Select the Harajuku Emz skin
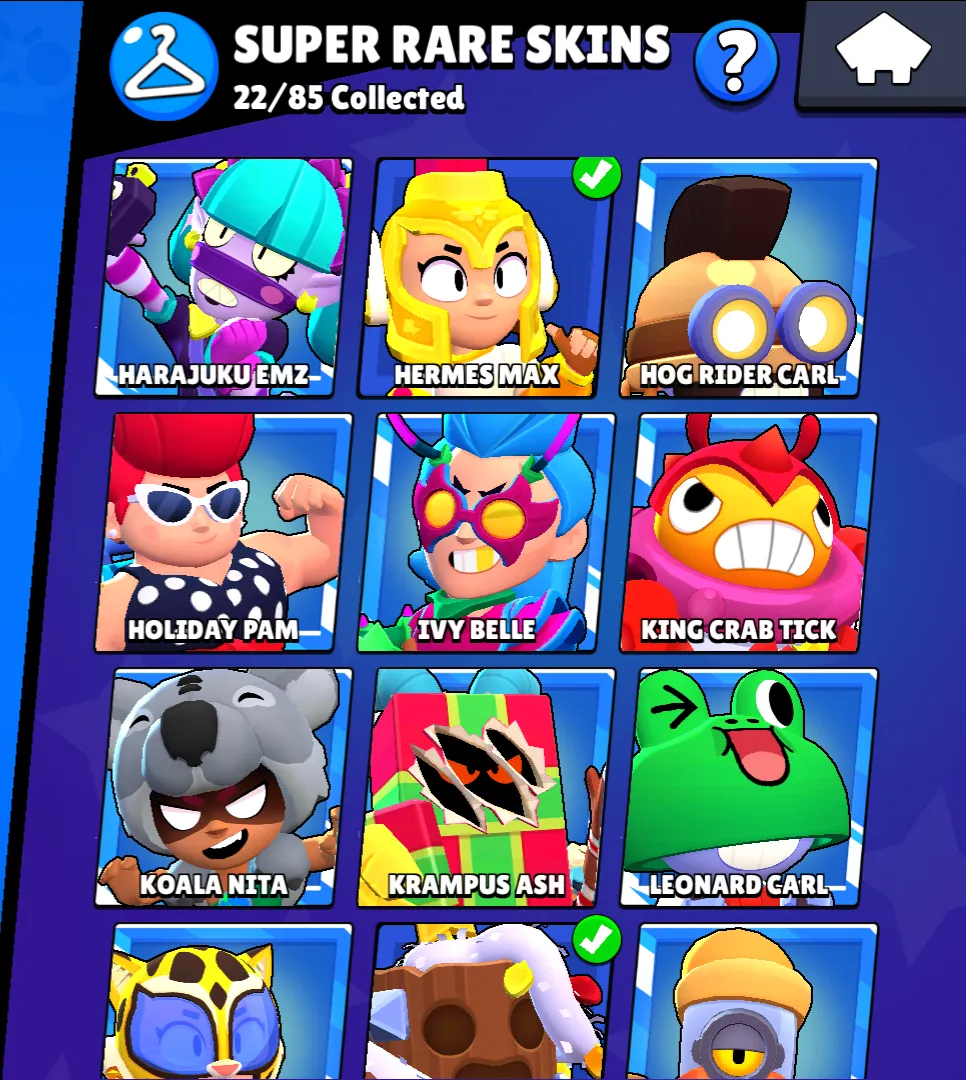966x1080 pixels. pyautogui.click(x=227, y=277)
